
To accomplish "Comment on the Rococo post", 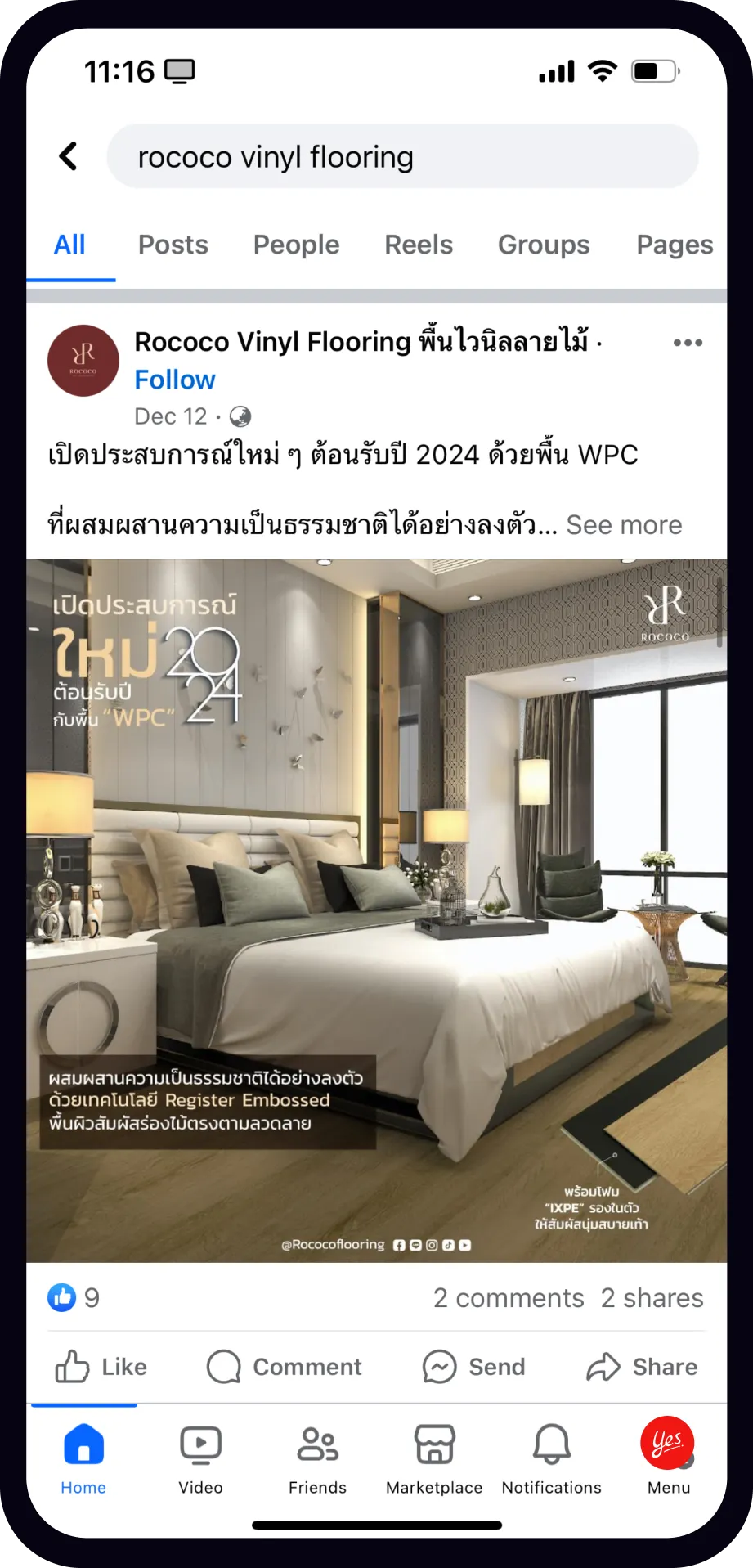I will (285, 1367).
